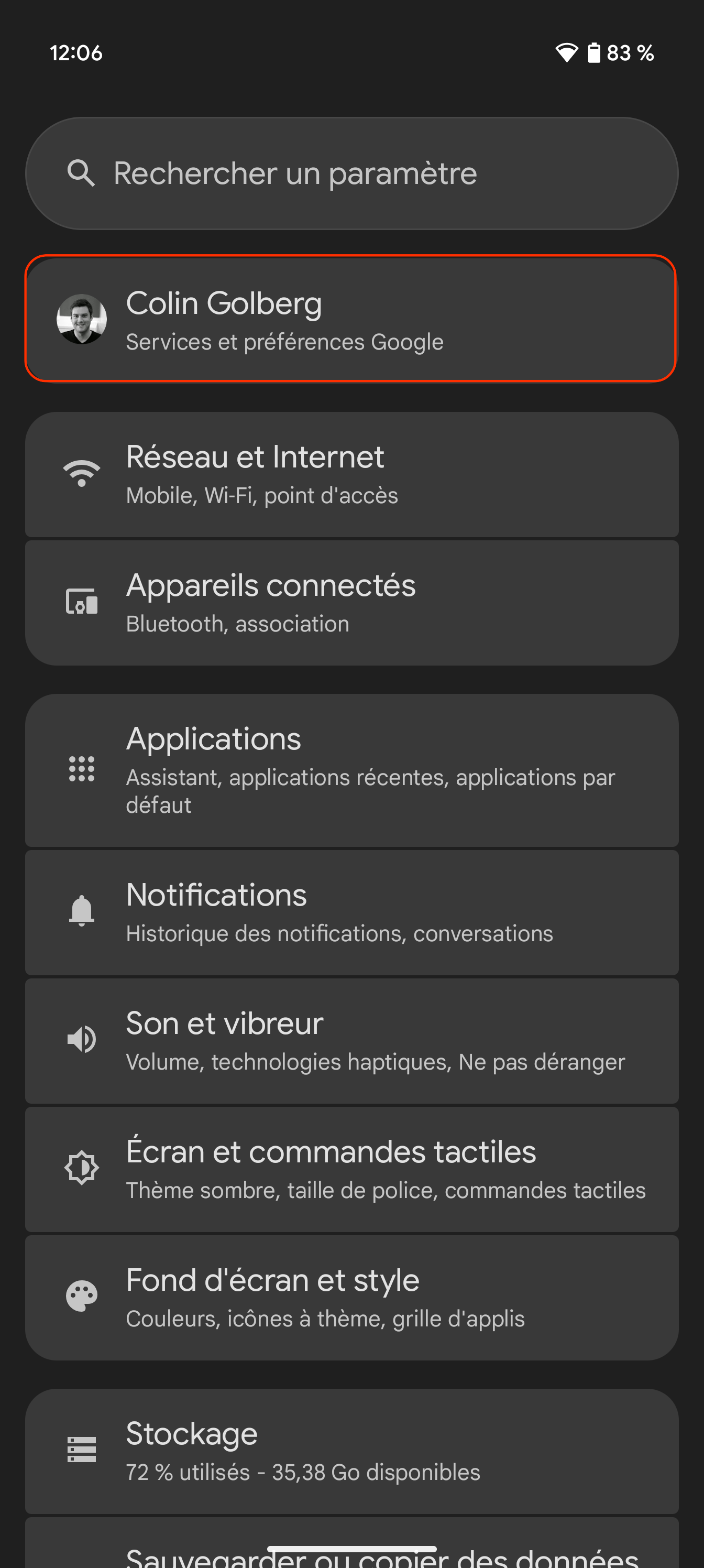Choose Fond d'écran et style

[351, 1298]
